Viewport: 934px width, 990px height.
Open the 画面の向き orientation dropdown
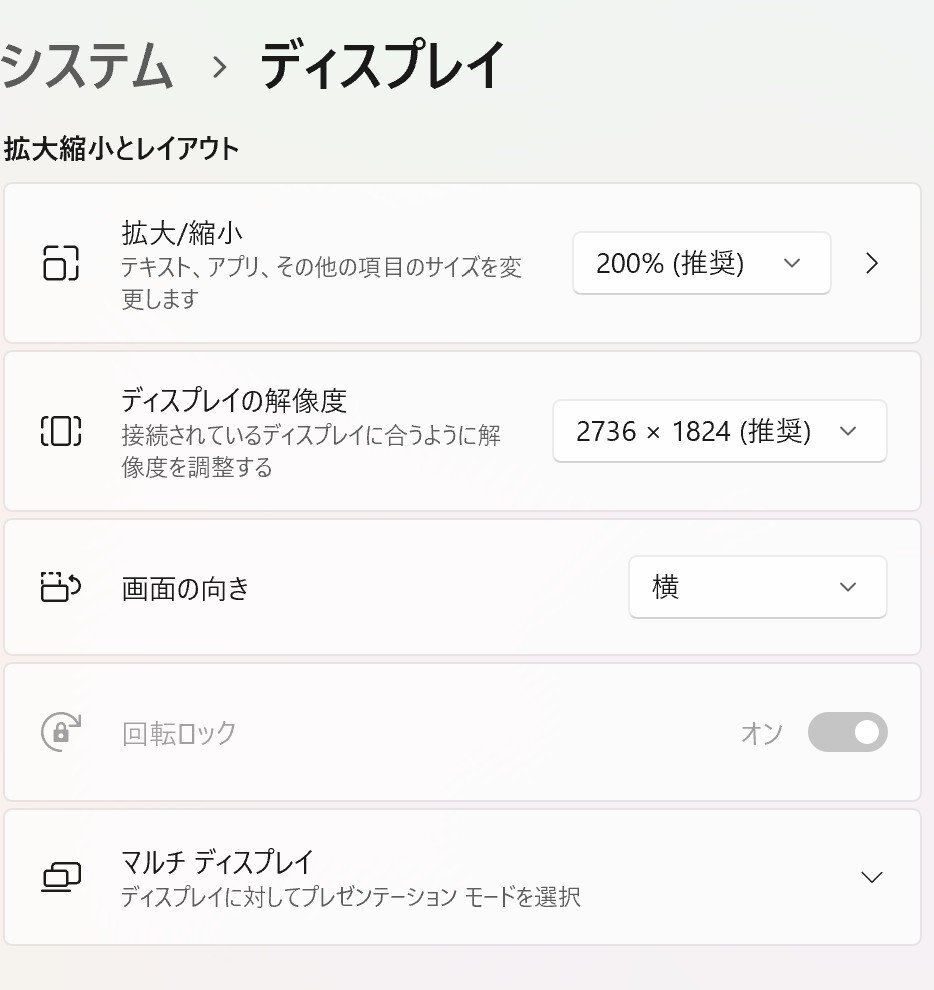coord(757,588)
